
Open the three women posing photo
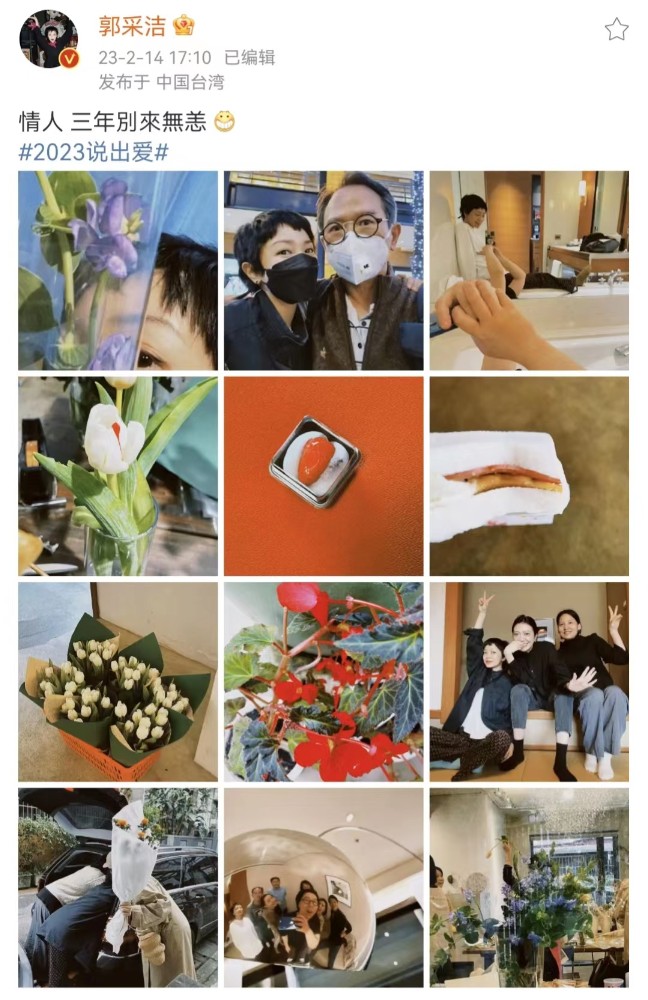pyautogui.click(x=529, y=682)
